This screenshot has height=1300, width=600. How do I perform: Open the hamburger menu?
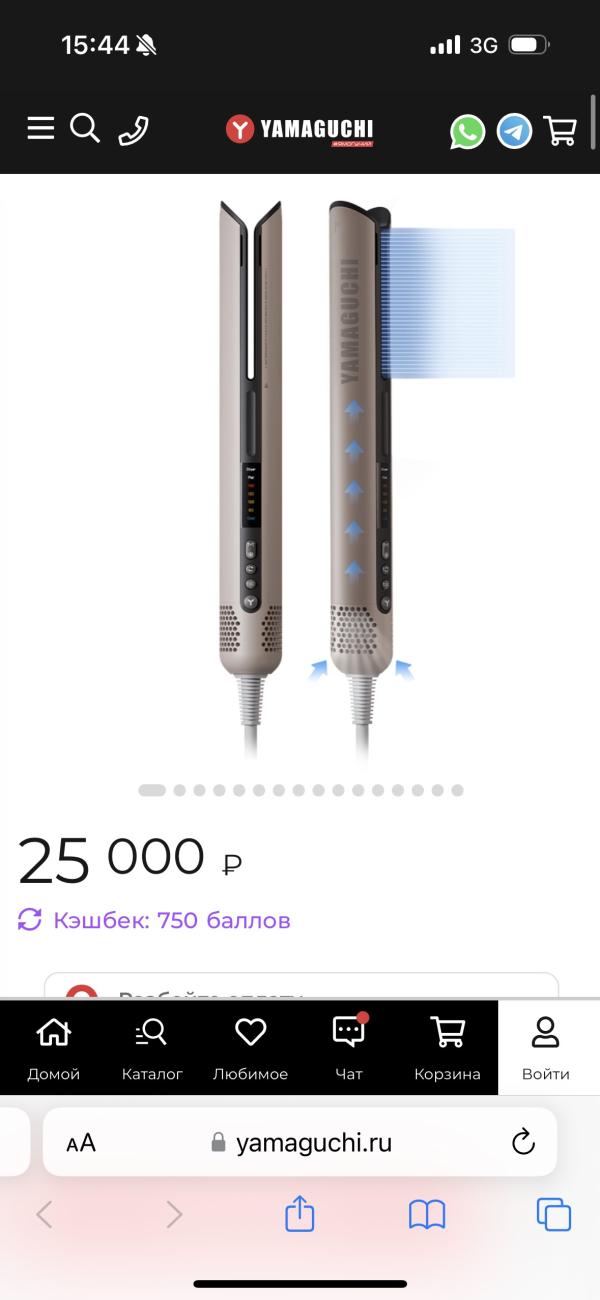(40, 129)
